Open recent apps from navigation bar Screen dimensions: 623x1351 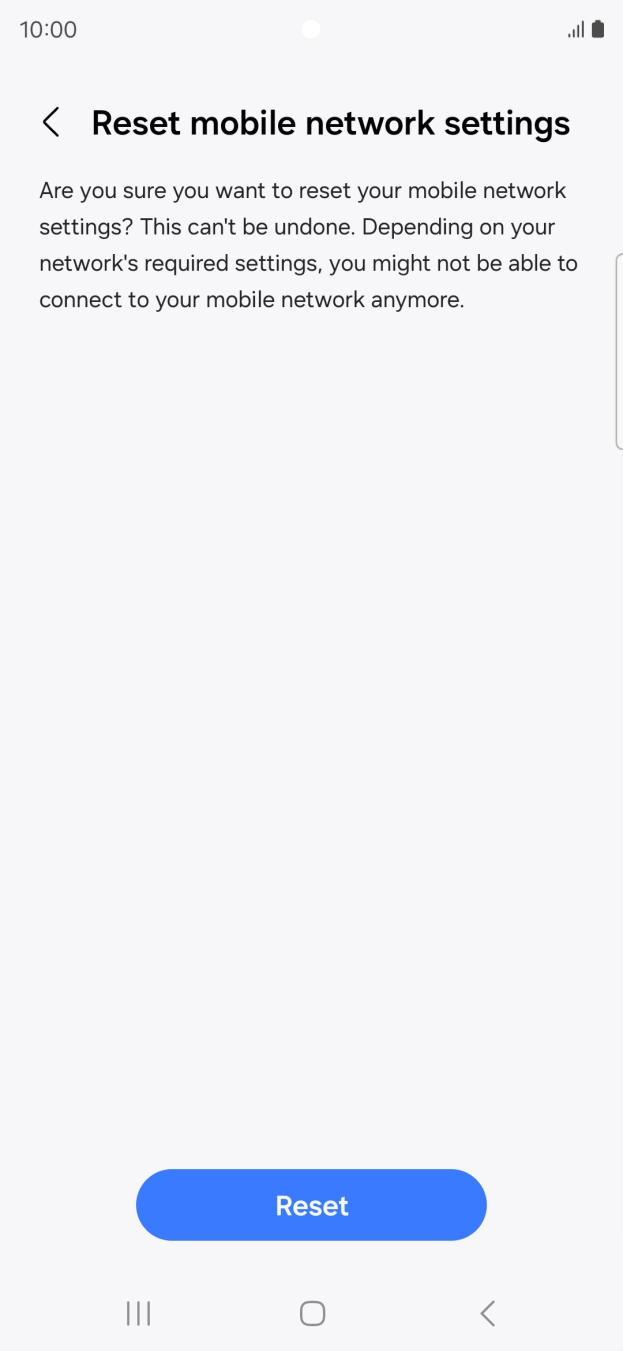click(138, 1313)
